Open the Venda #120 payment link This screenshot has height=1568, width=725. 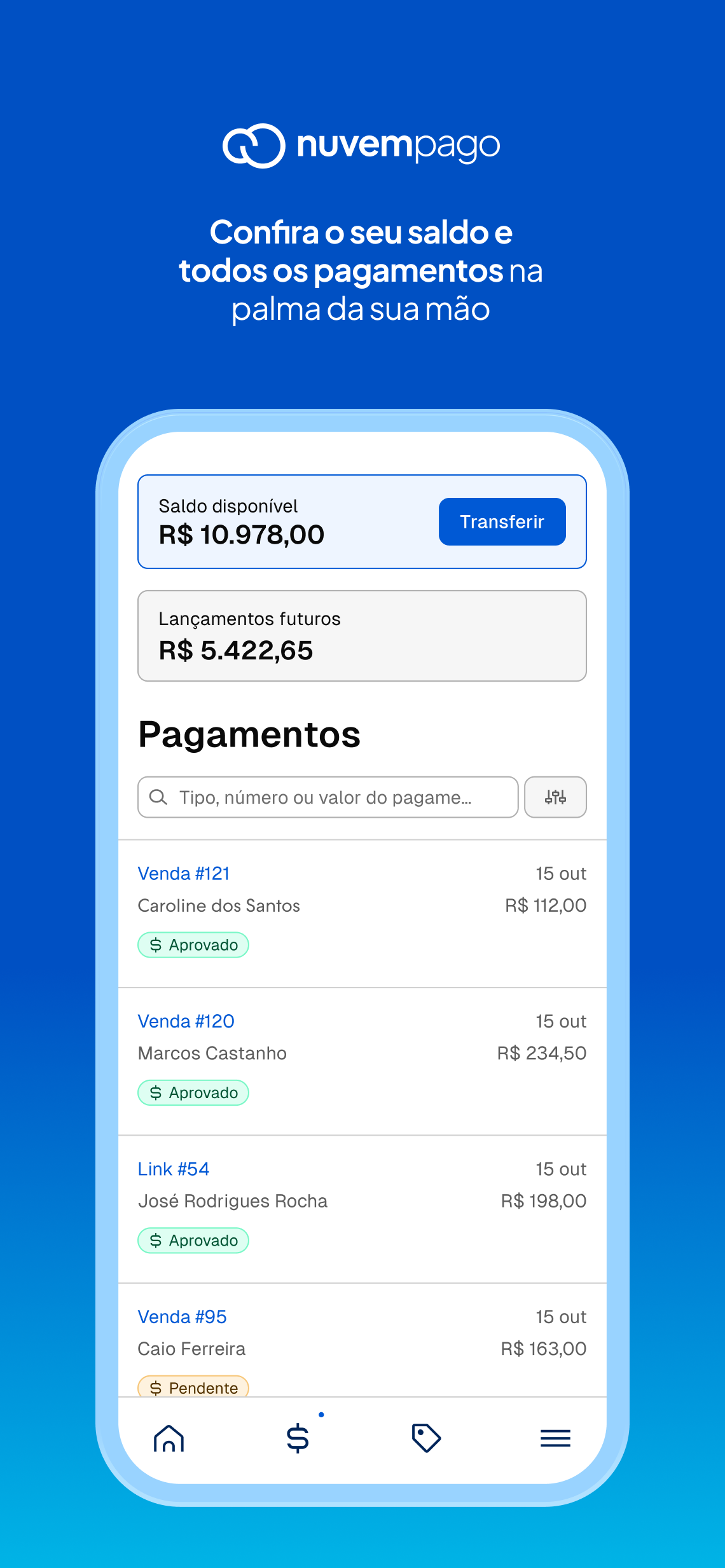tap(186, 1021)
